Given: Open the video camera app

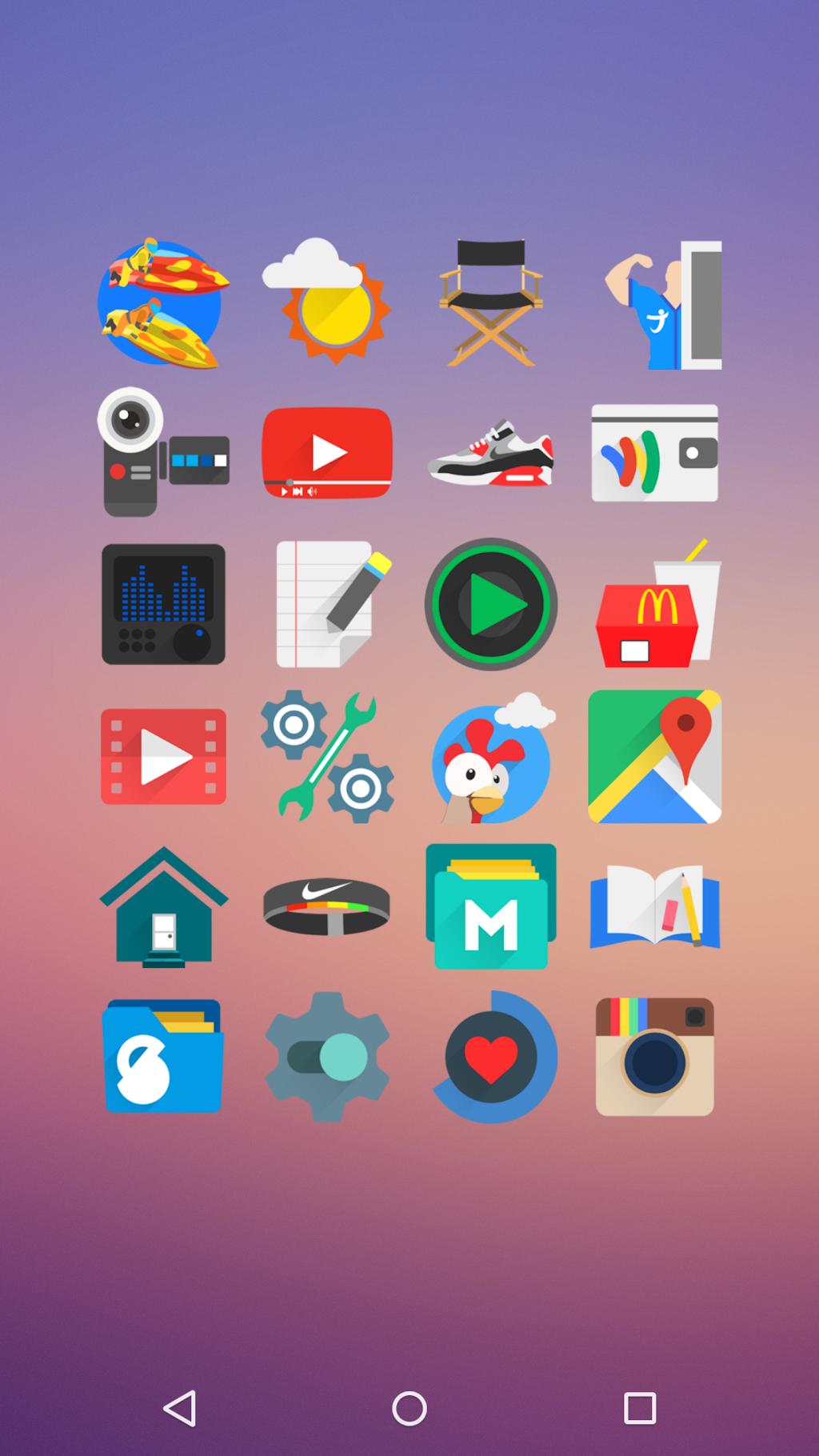Looking at the screenshot, I should point(163,452).
